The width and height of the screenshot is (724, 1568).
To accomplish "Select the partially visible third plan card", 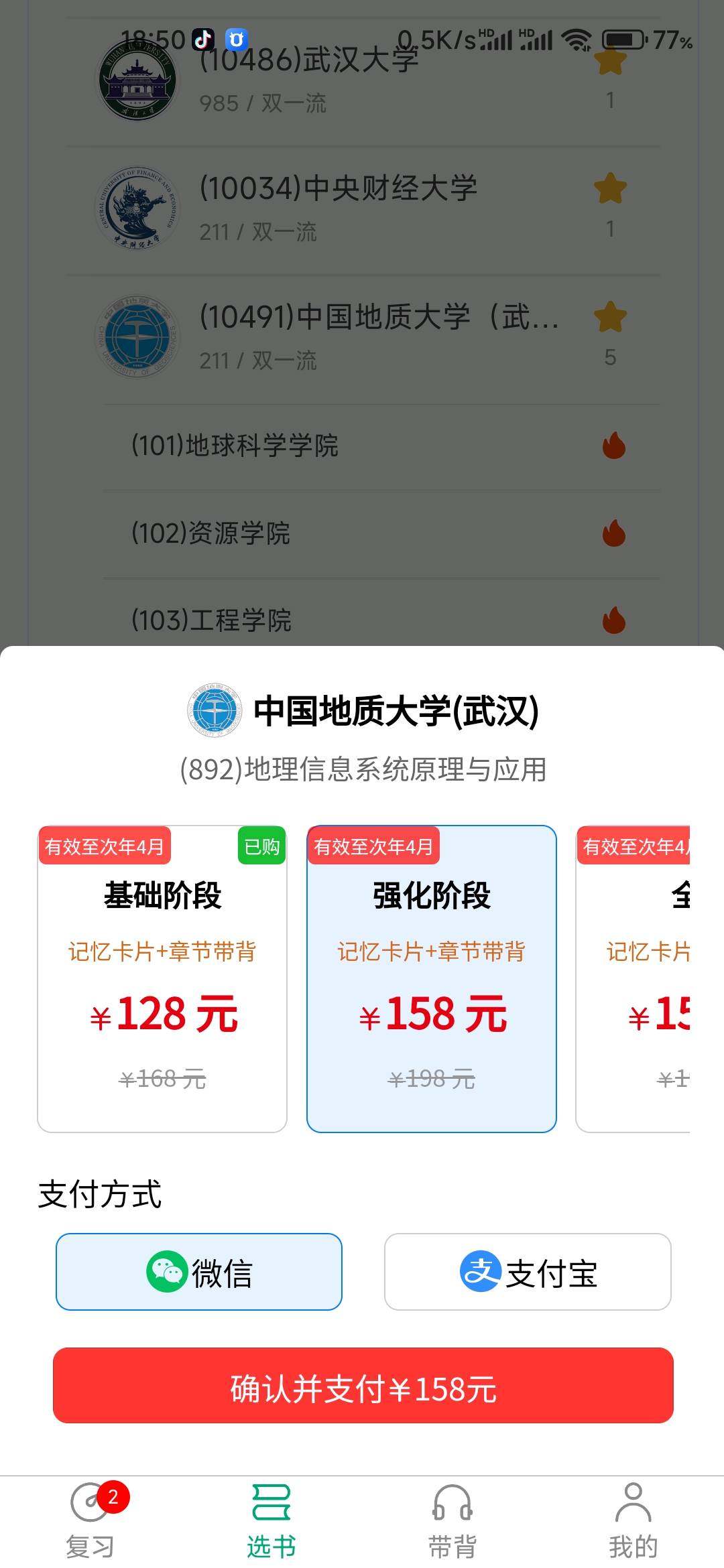I will point(633,978).
